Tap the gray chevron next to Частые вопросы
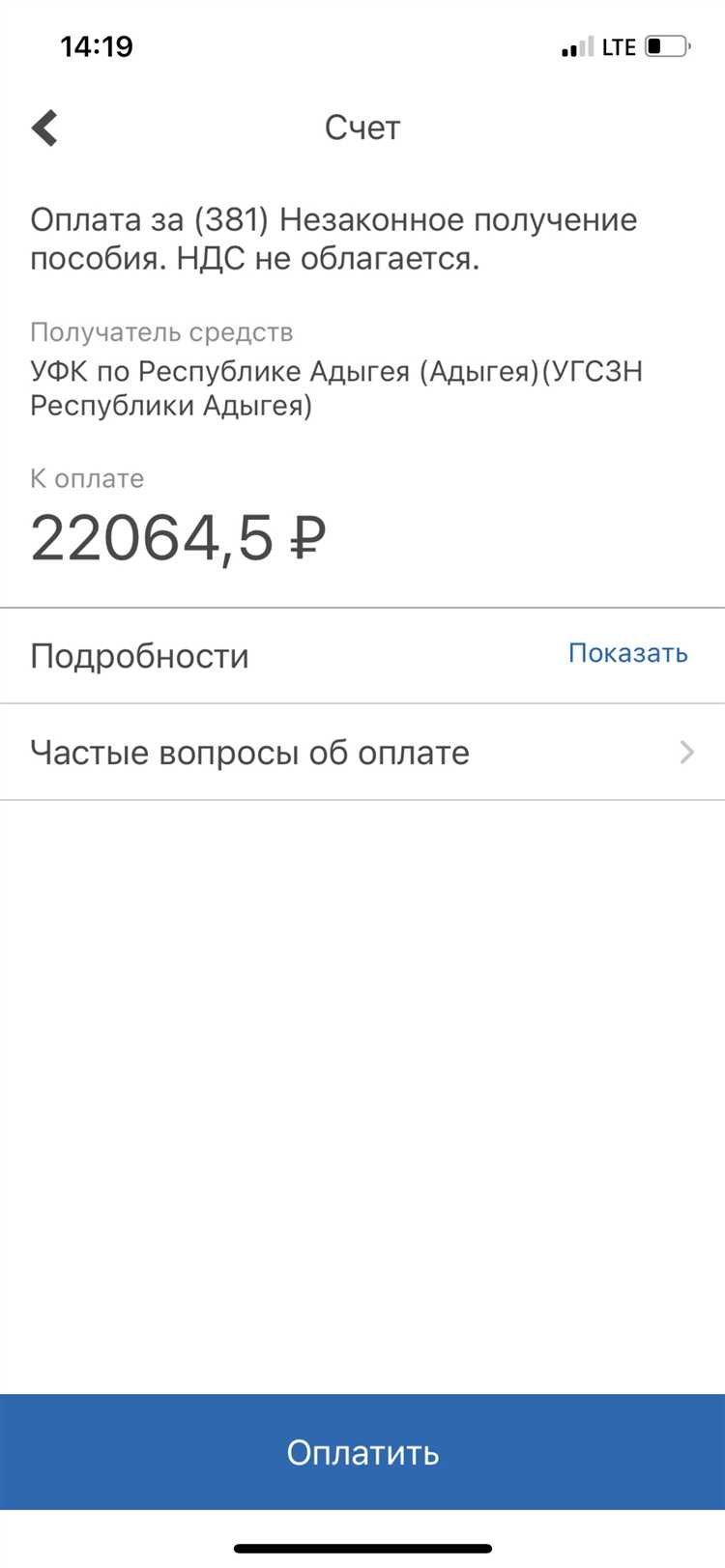 pos(686,752)
